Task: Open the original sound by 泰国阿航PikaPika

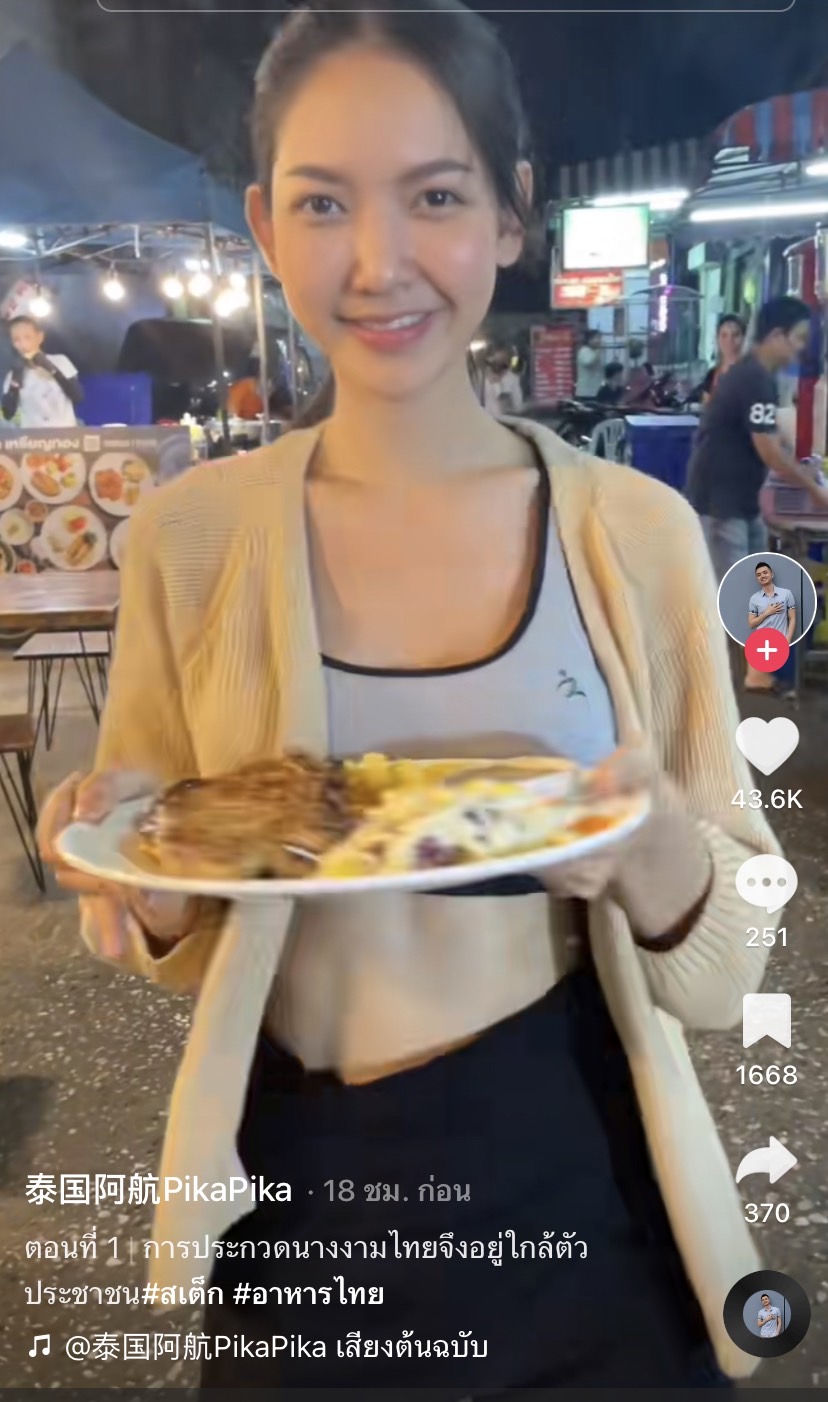Action: [x=275, y=1347]
